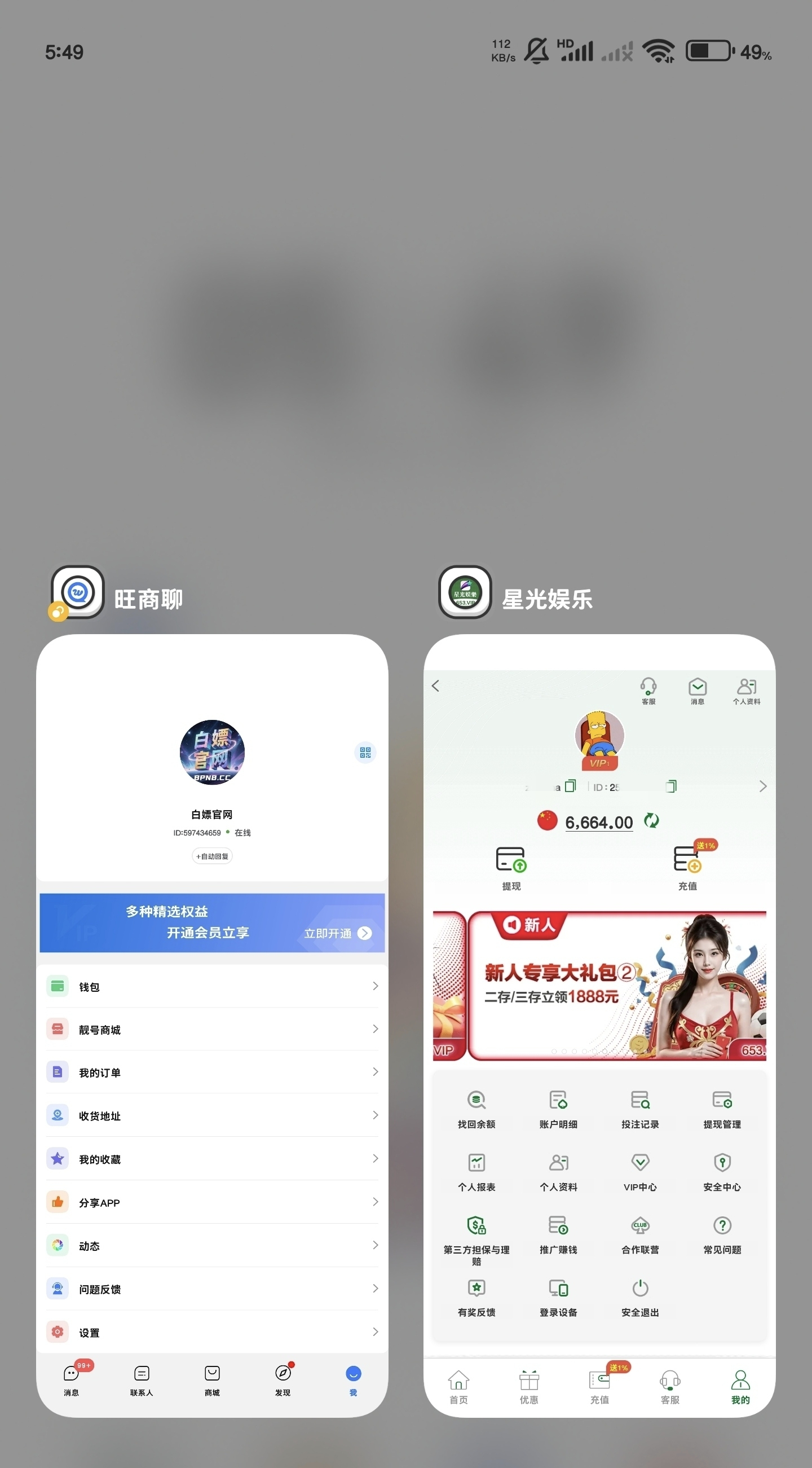Switch to the 旺商聊 app card
812x1468 pixels.
click(212, 1026)
